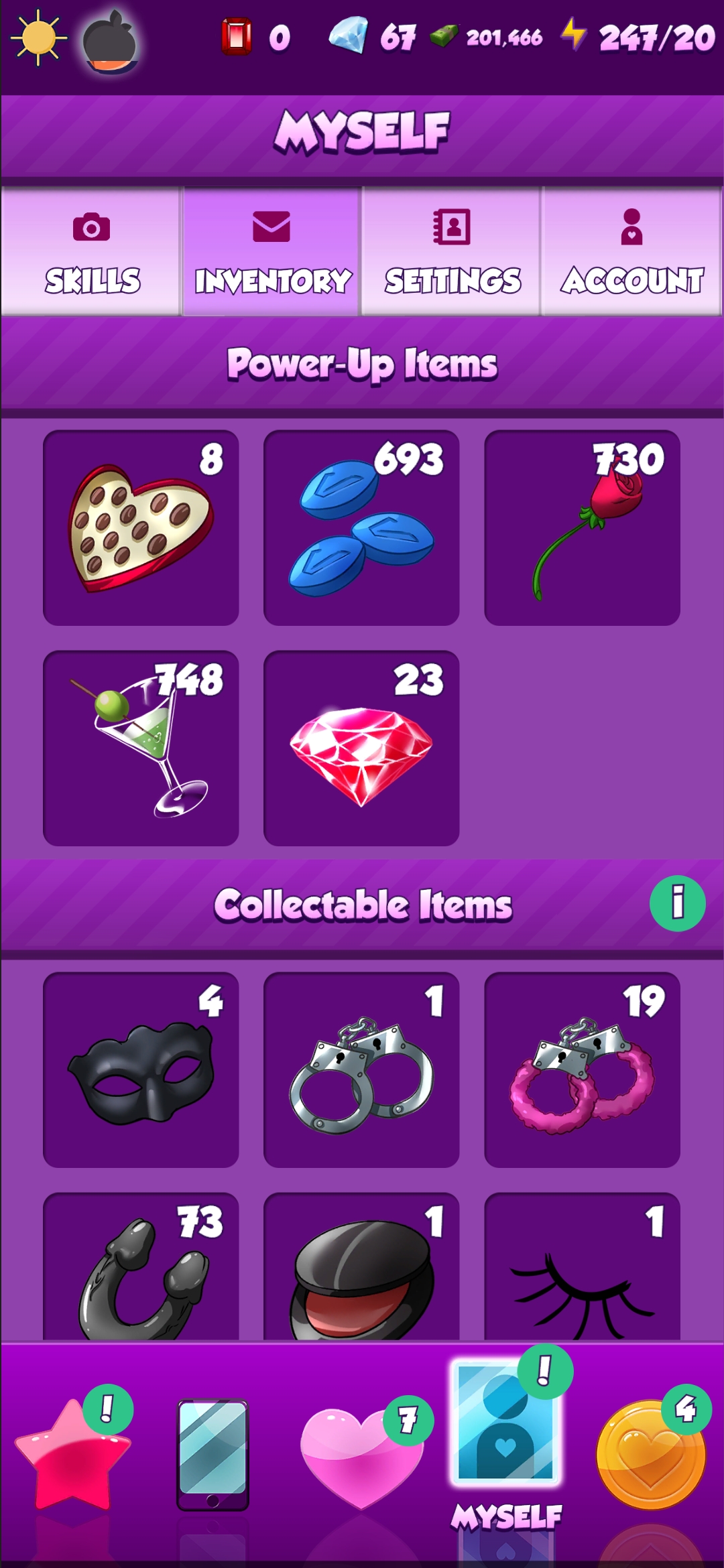Choose the red rose power-up item
The image size is (724, 1568).
(582, 528)
